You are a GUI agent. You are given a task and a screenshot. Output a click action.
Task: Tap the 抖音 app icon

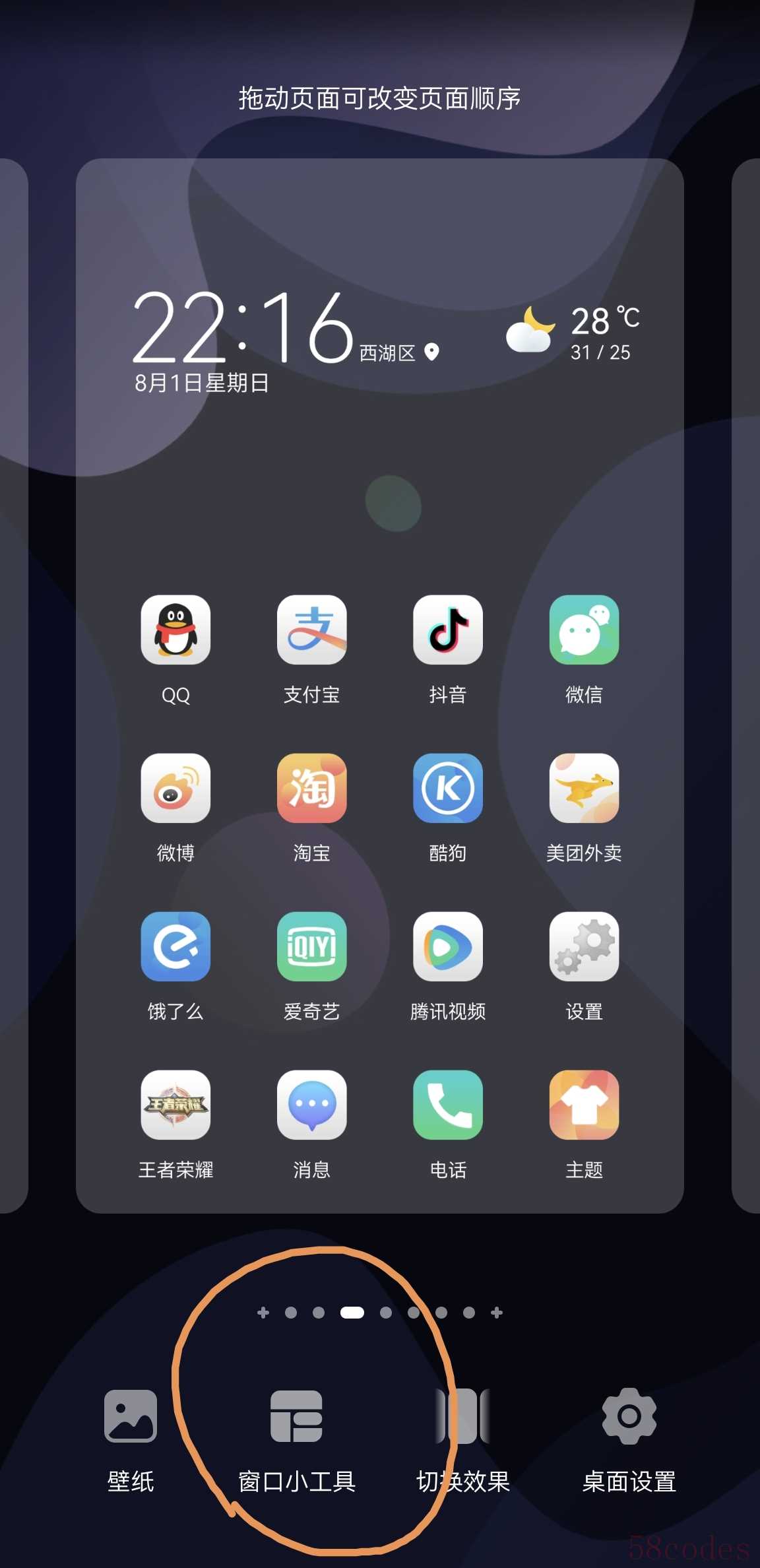(448, 630)
